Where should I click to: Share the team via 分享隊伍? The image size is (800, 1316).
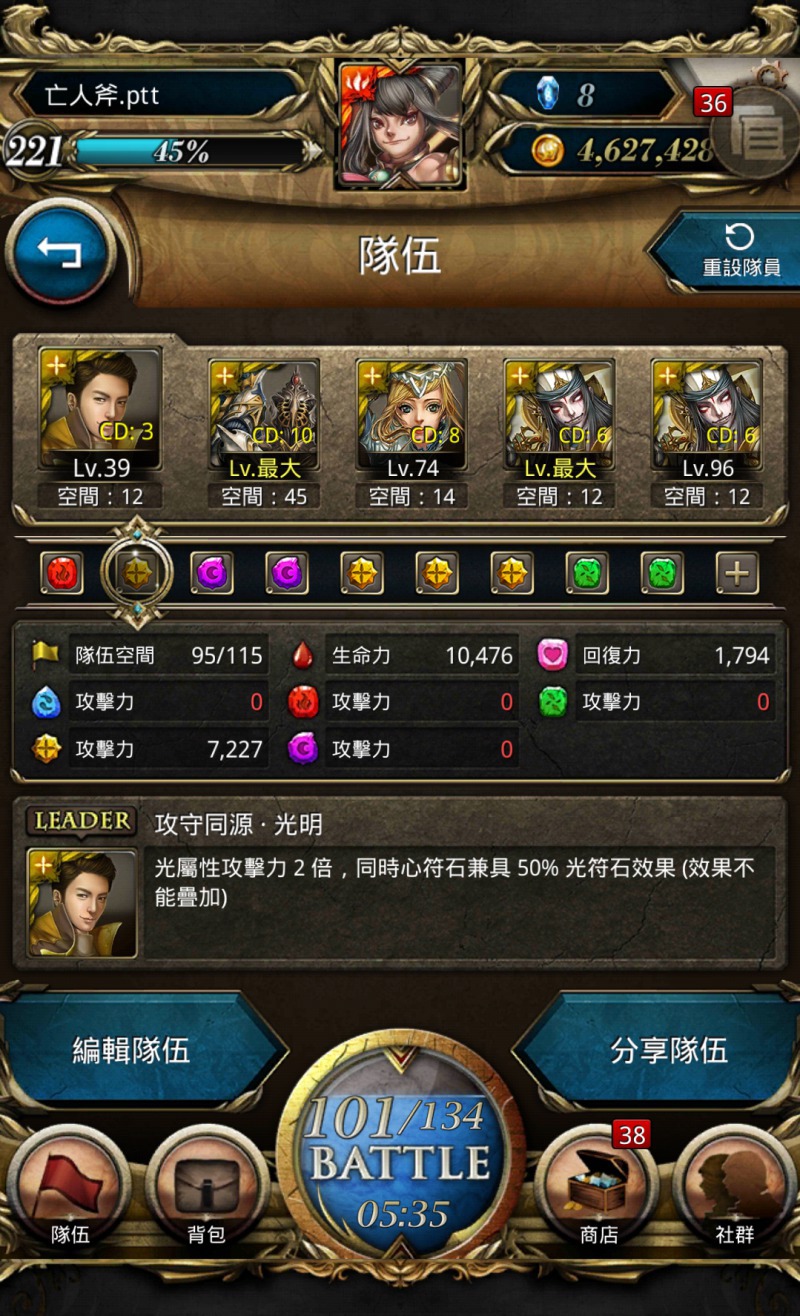tap(668, 1049)
